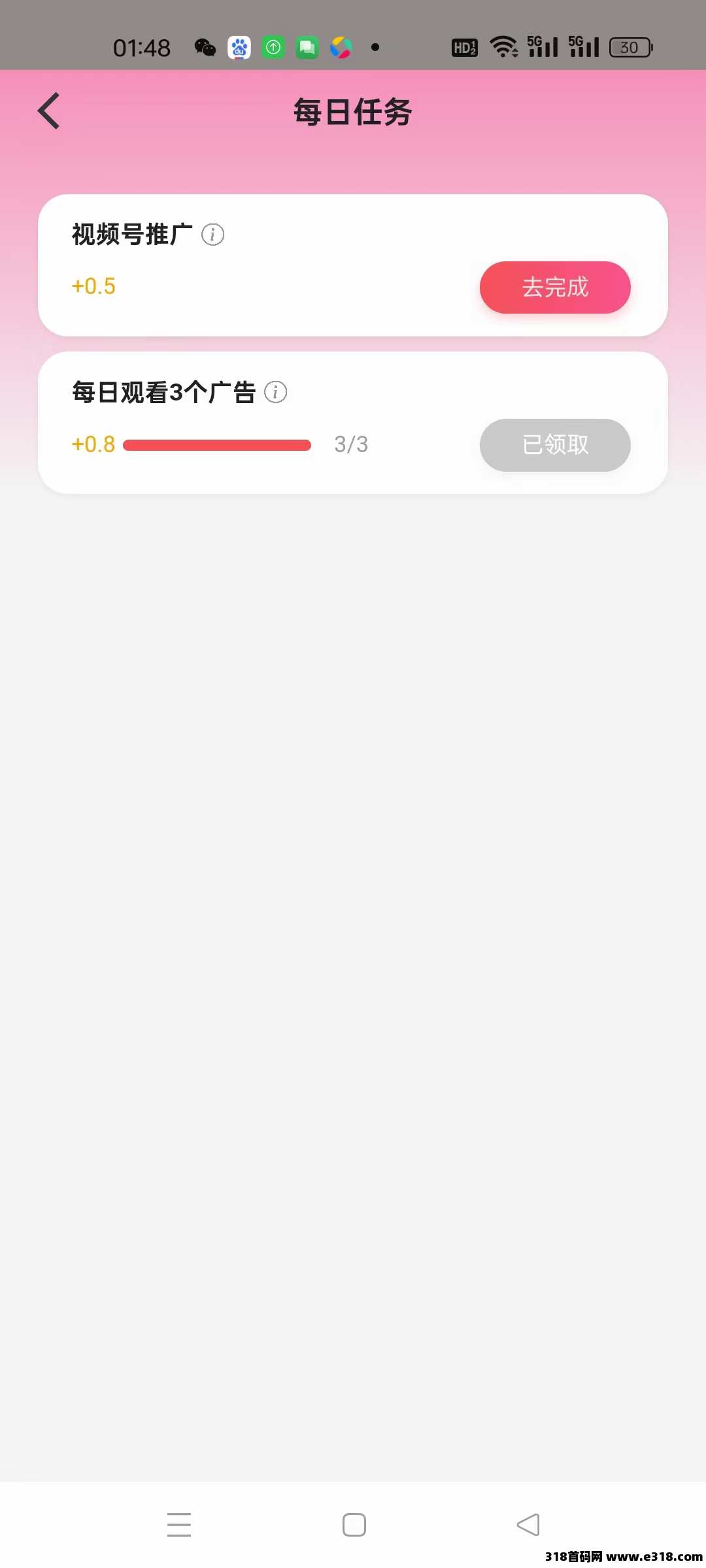Open the info icon next to 每日观看3个广告

pyautogui.click(x=275, y=392)
